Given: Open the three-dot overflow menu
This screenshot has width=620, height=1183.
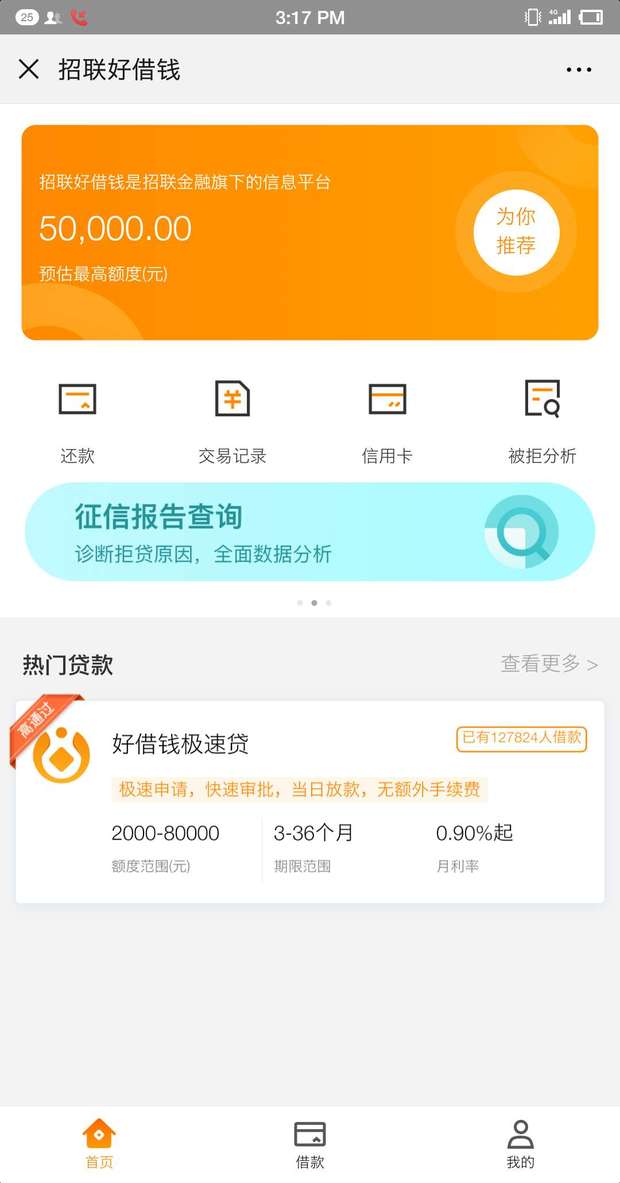Looking at the screenshot, I should [579, 70].
